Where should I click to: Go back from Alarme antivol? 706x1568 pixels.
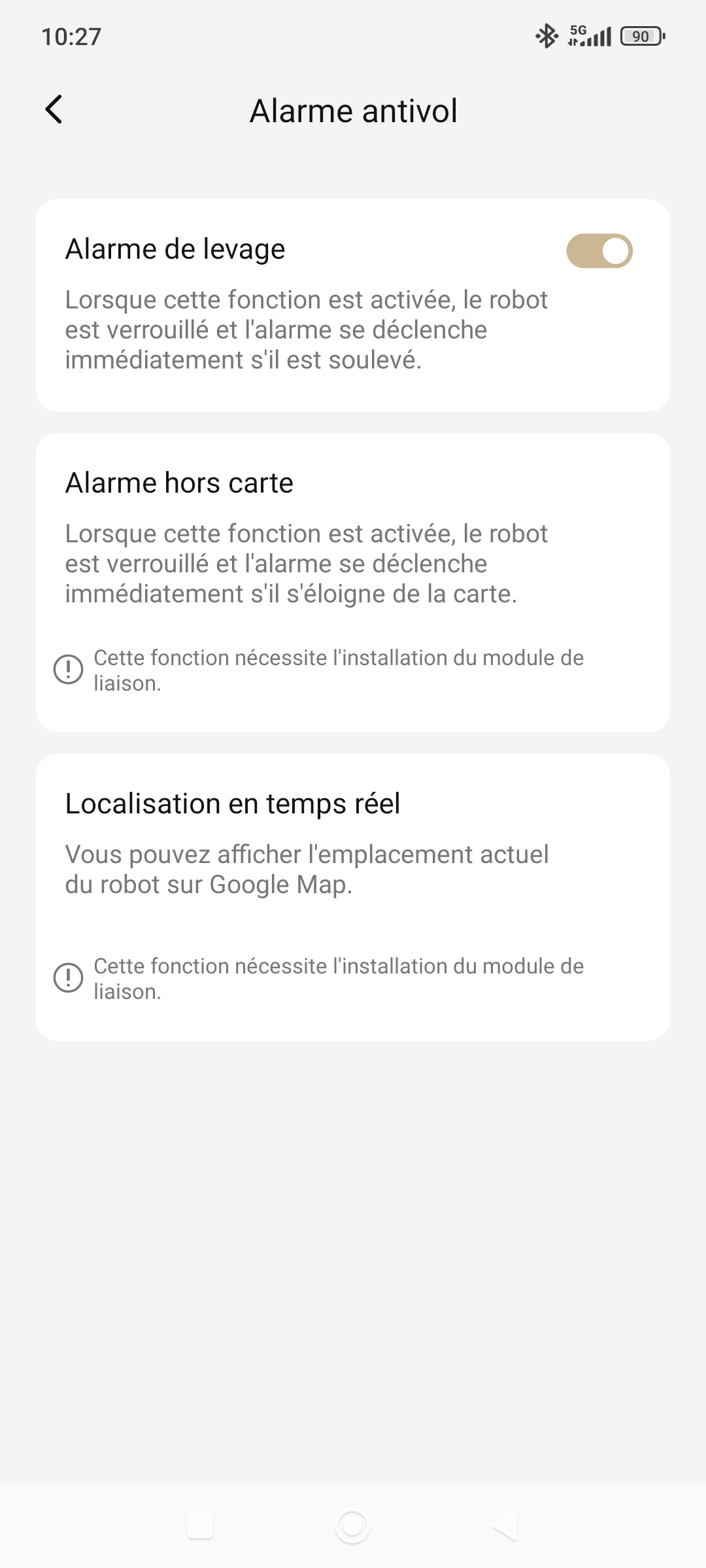tap(54, 109)
